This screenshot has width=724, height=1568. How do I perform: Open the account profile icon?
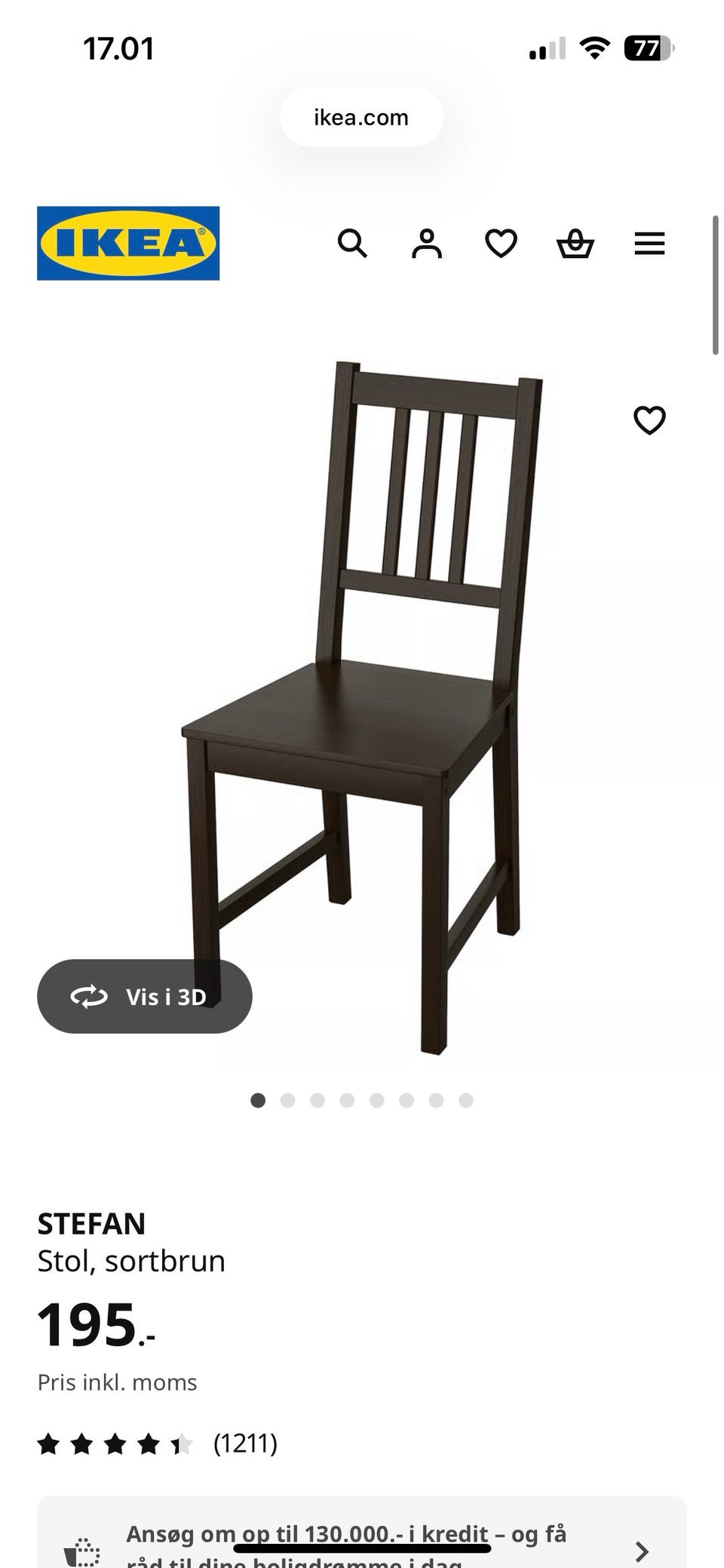click(427, 244)
